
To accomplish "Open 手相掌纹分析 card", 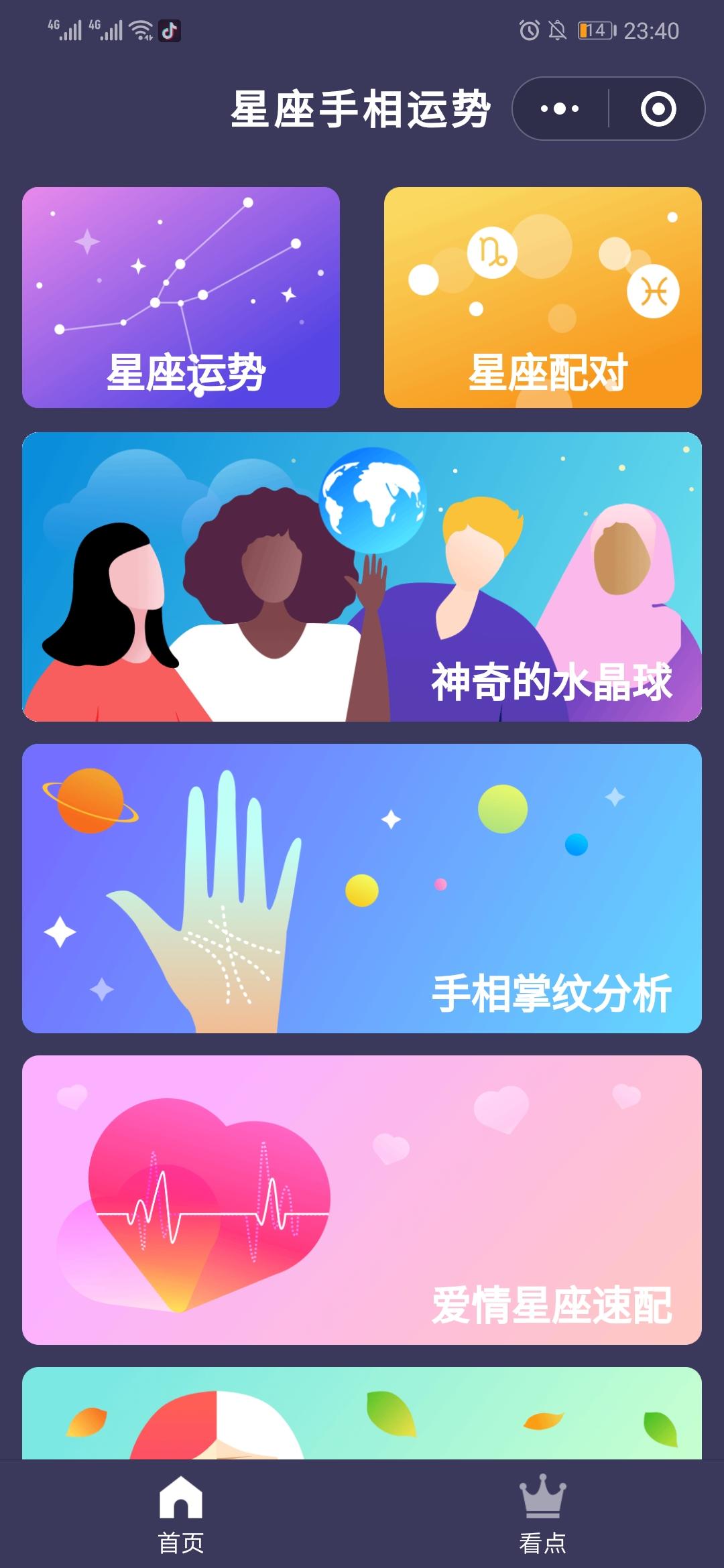I will (362, 889).
